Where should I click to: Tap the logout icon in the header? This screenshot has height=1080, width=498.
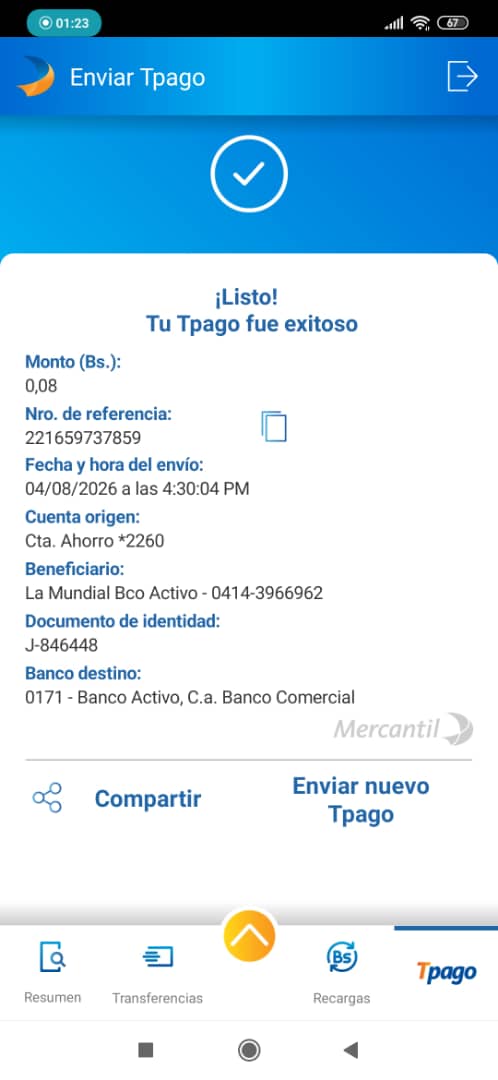point(462,76)
